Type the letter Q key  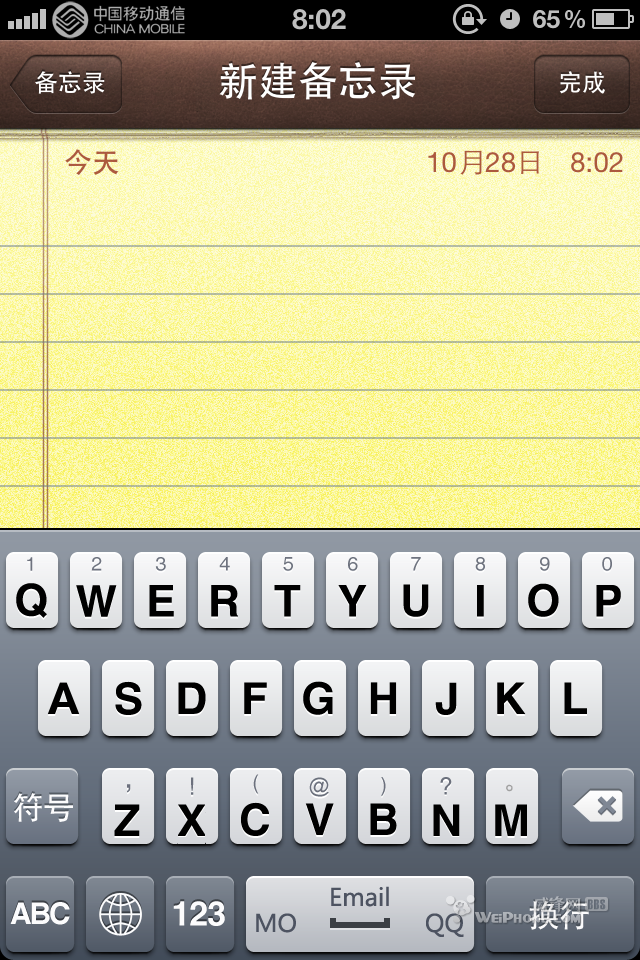[x=32, y=591]
